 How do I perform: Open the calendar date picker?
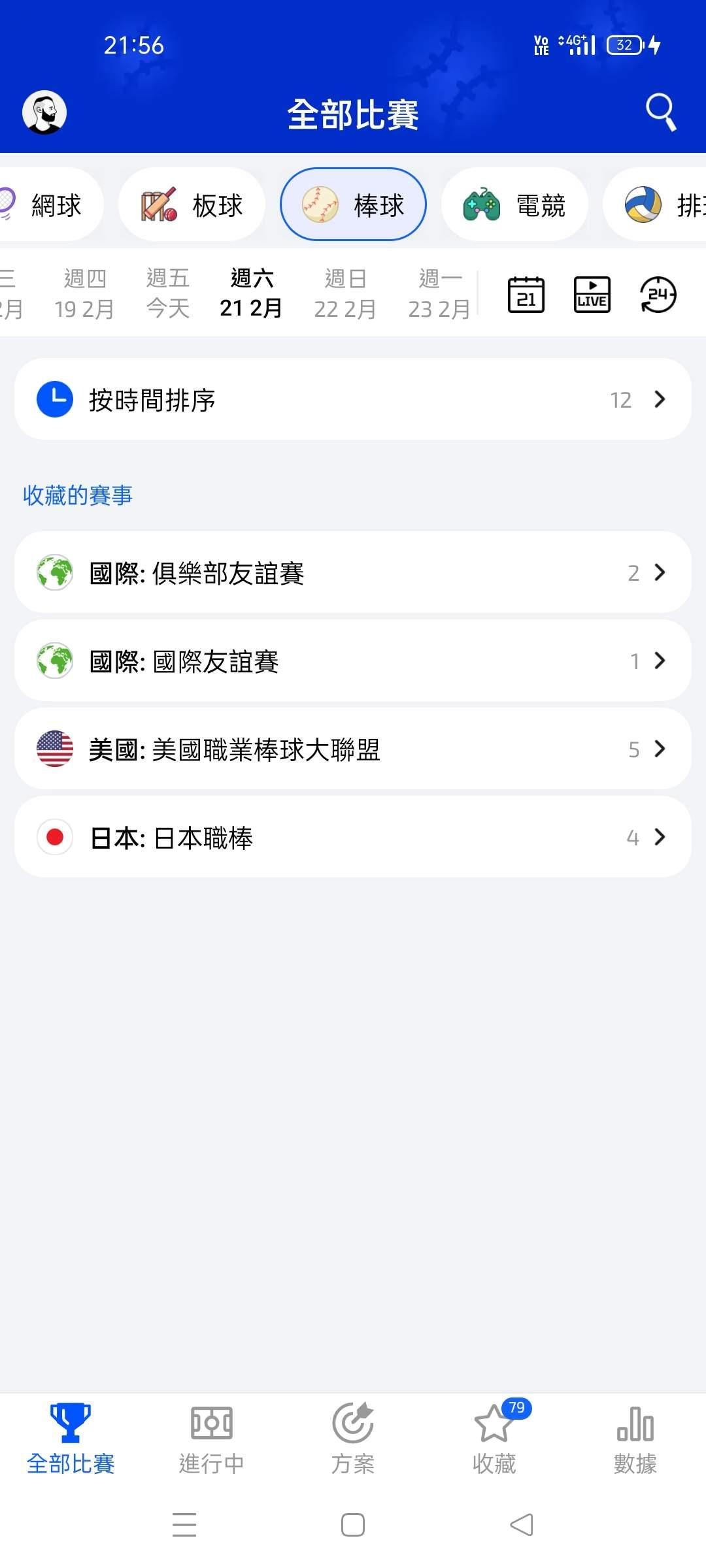pos(526,295)
